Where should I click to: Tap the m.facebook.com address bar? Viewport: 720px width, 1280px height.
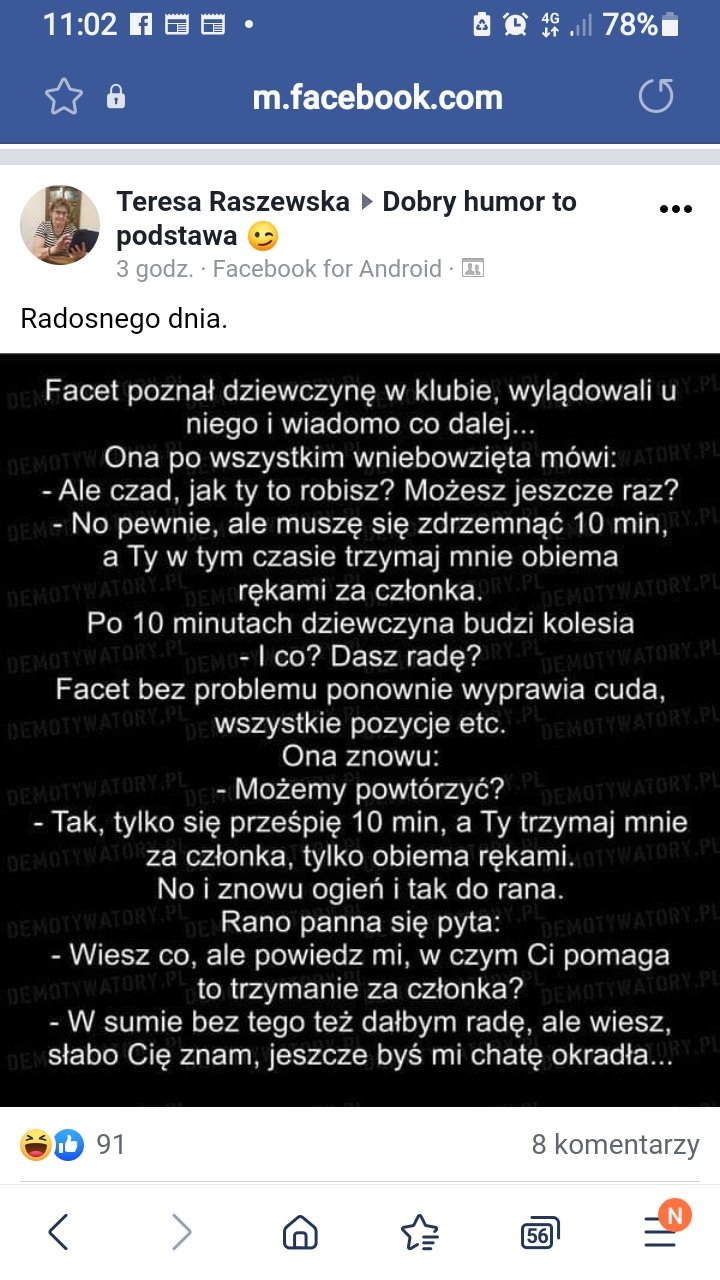click(x=377, y=97)
